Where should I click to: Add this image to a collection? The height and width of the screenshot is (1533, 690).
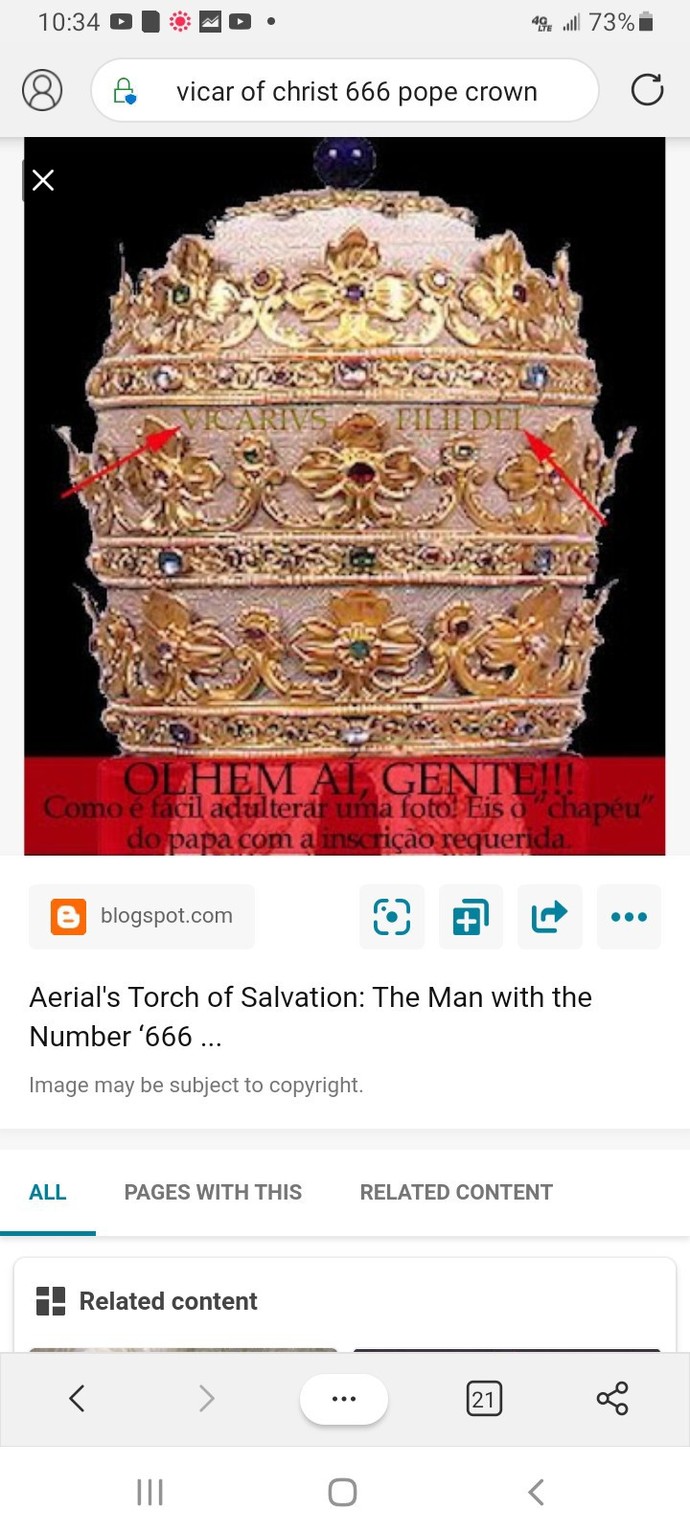click(x=470, y=916)
